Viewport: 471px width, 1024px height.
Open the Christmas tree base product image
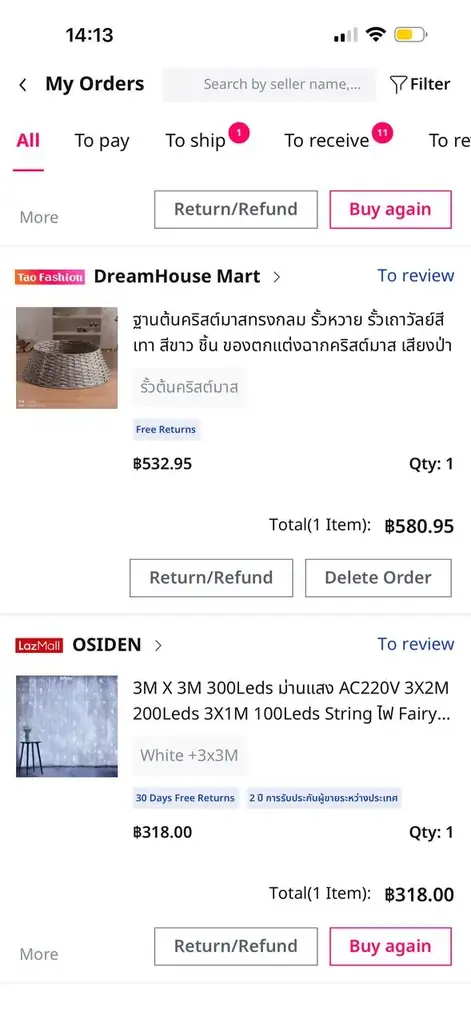[67, 358]
